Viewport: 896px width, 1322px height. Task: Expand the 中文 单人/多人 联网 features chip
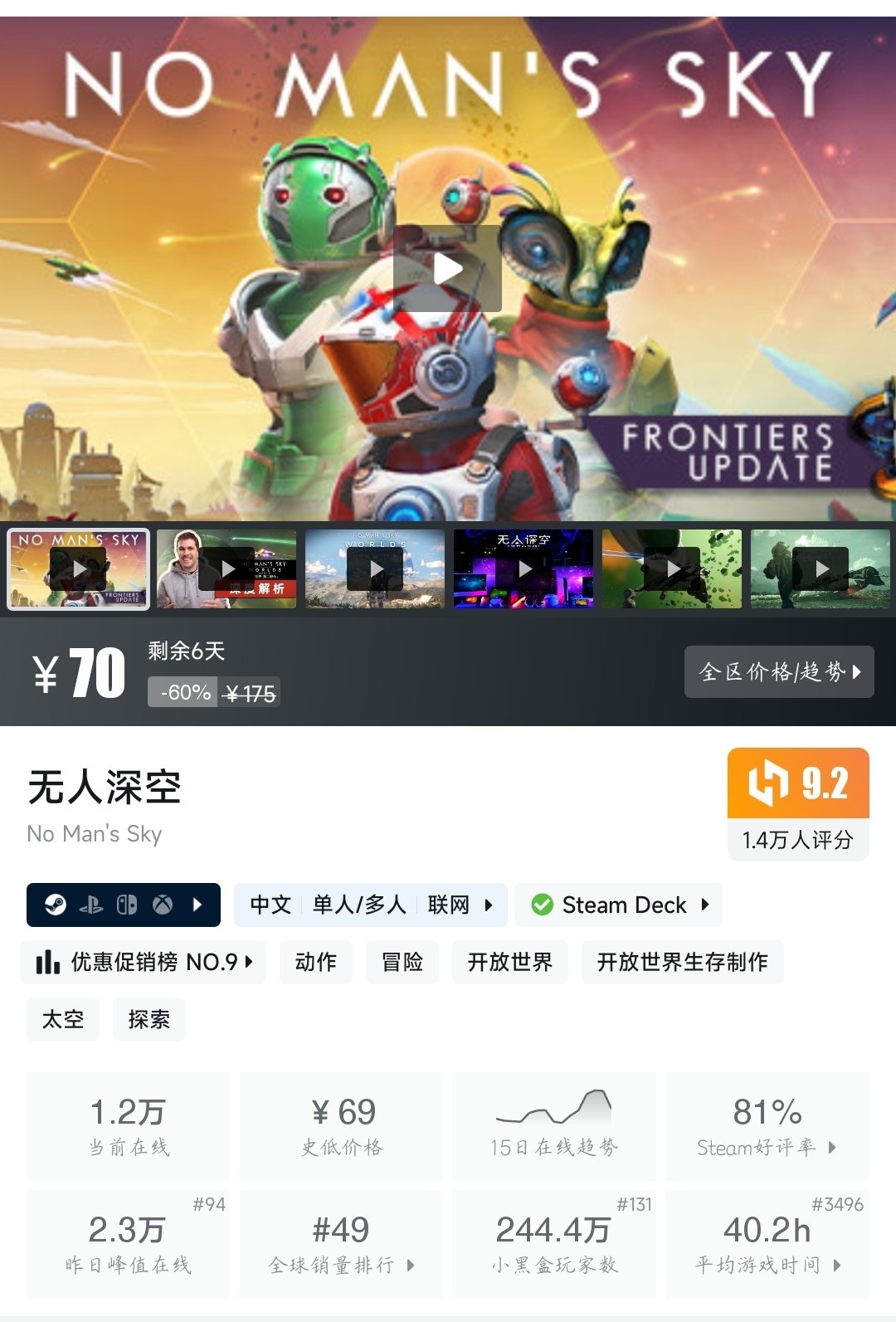click(371, 905)
